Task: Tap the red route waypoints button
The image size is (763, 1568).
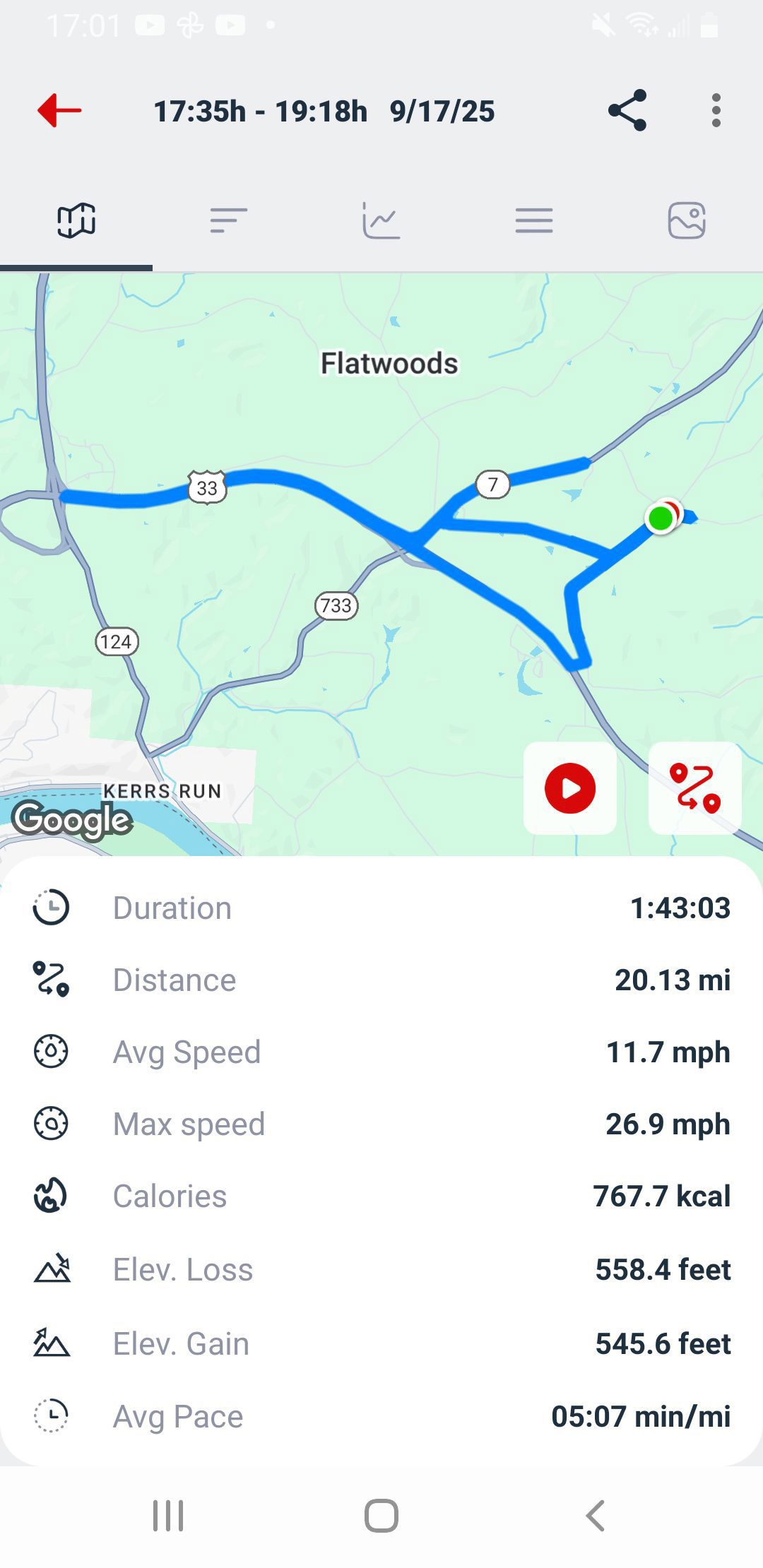Action: [x=695, y=788]
